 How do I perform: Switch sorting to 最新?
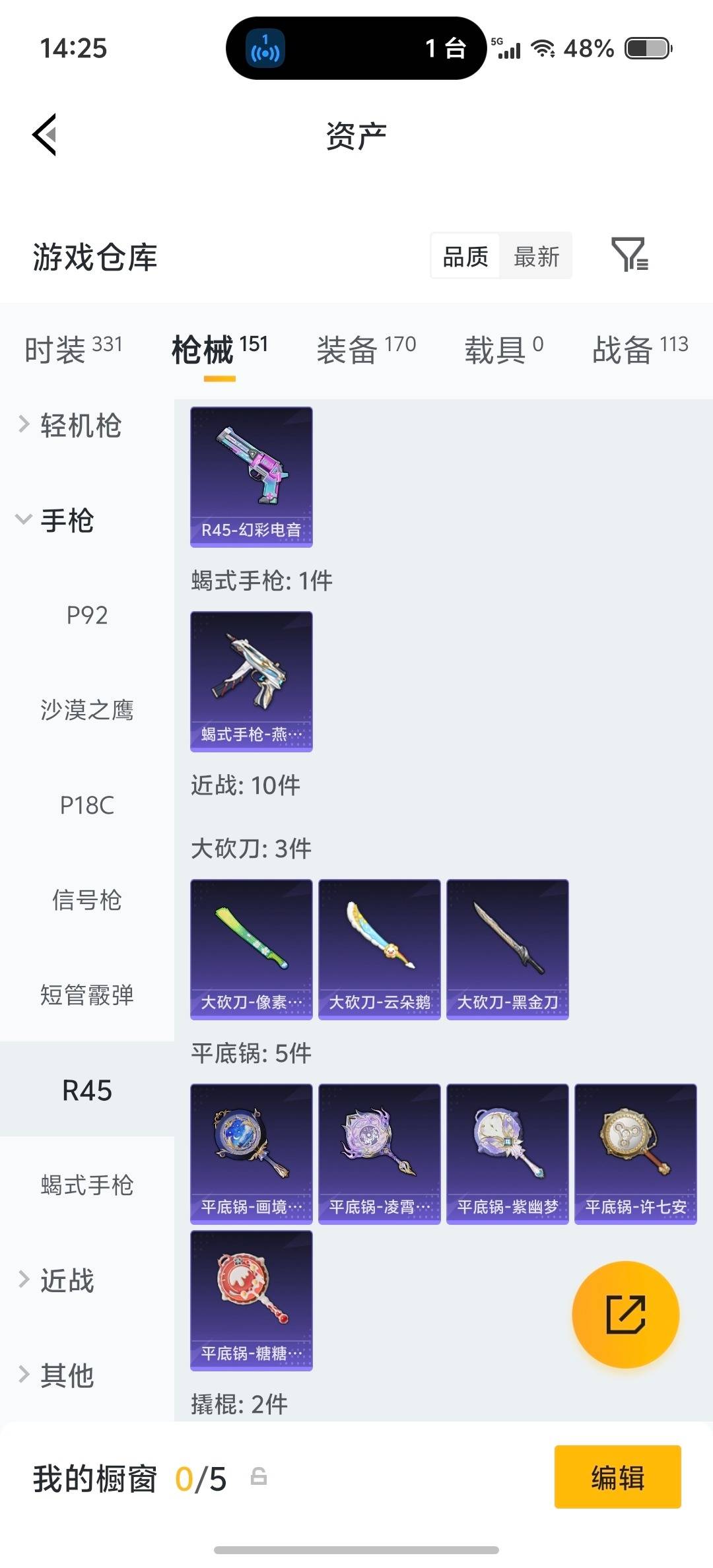click(x=536, y=256)
